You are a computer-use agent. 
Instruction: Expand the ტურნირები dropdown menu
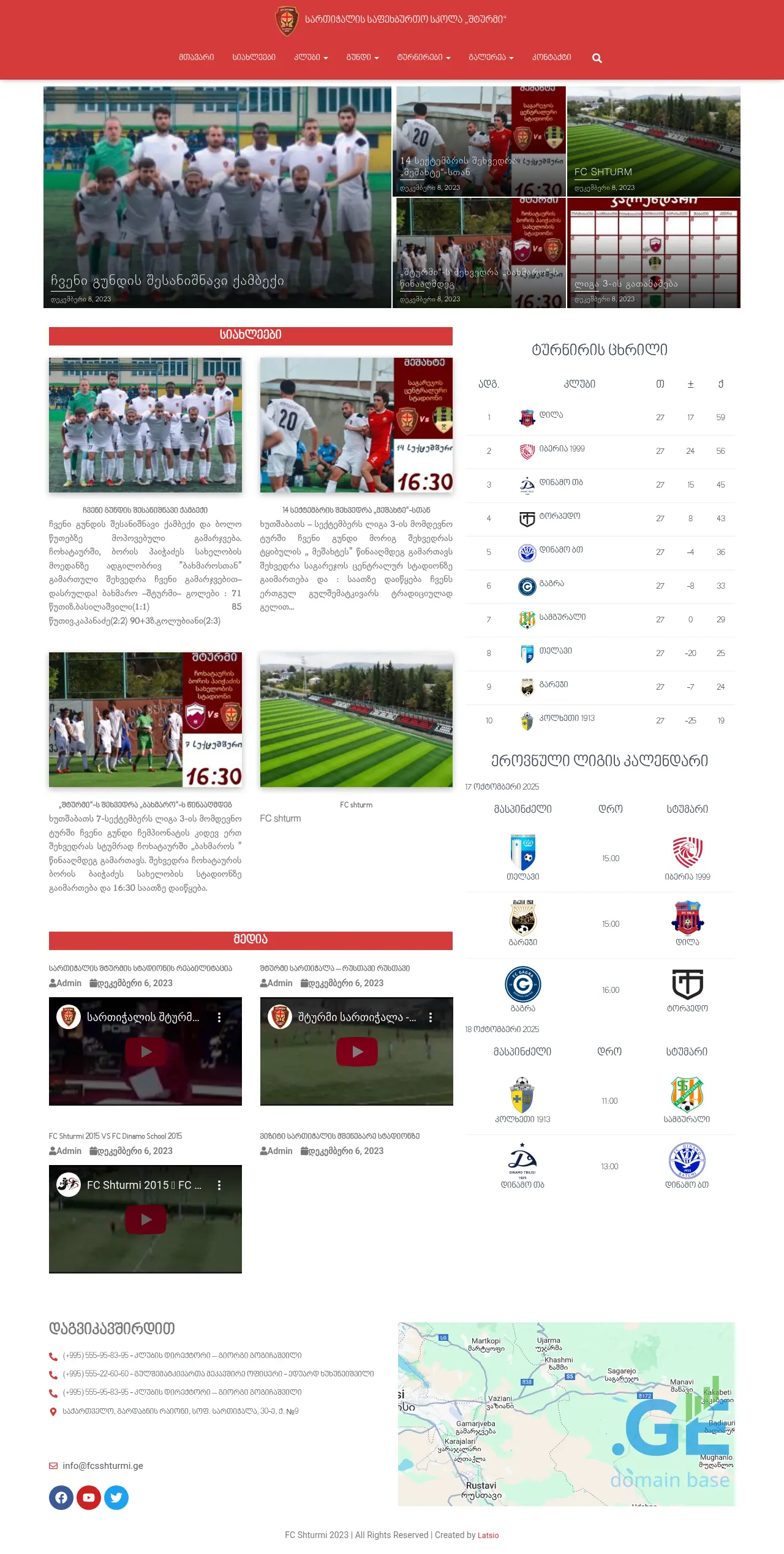[x=423, y=57]
